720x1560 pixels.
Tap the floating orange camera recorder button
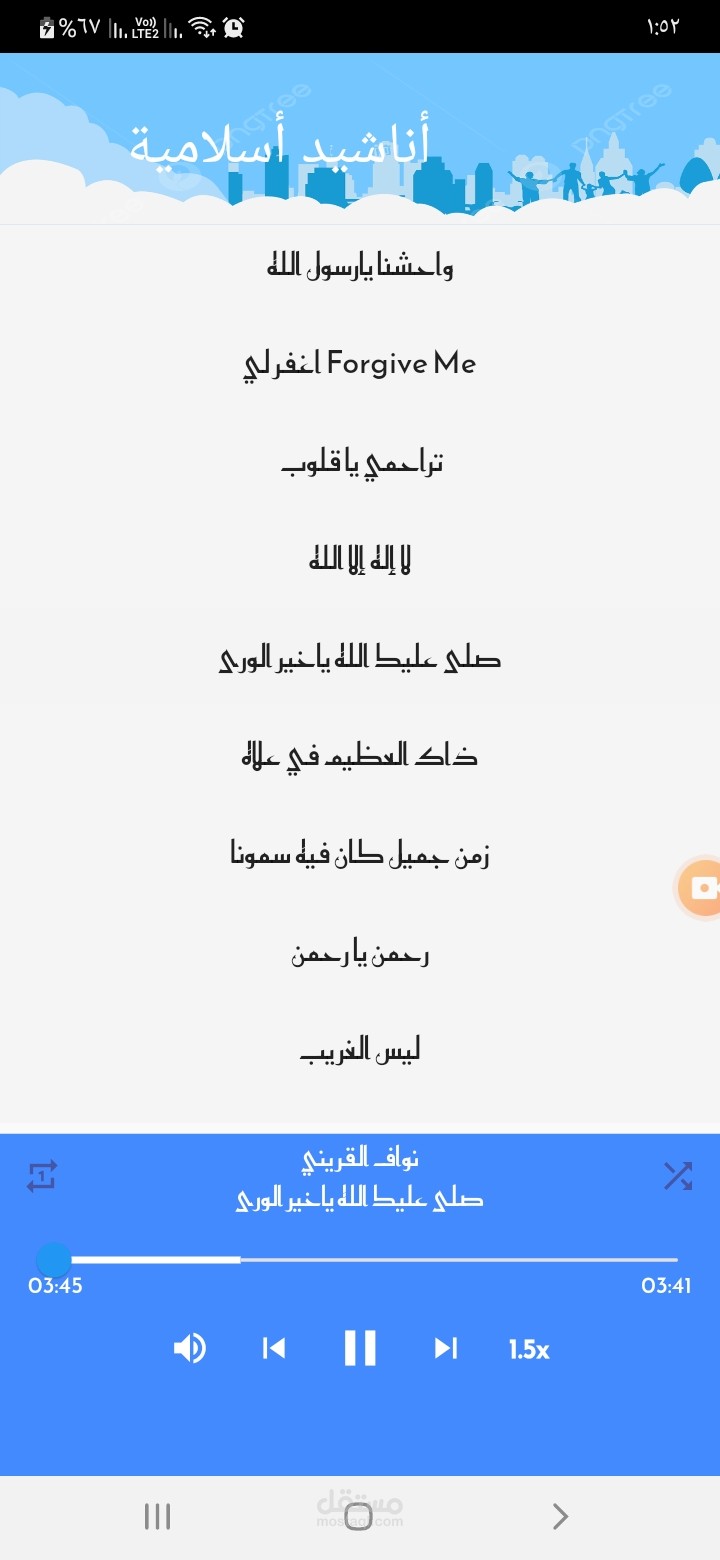click(700, 887)
